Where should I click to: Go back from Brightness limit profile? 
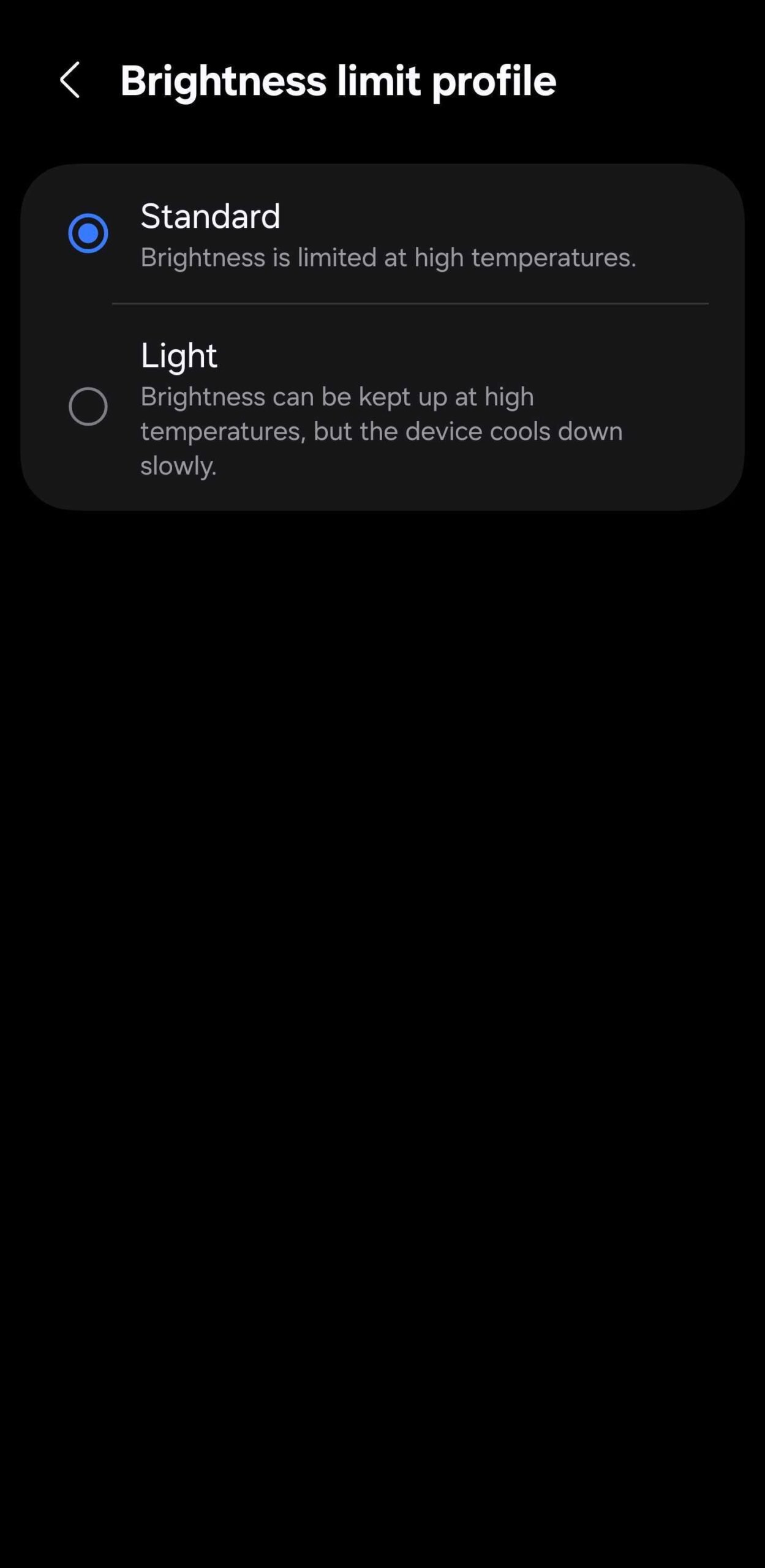pos(70,80)
